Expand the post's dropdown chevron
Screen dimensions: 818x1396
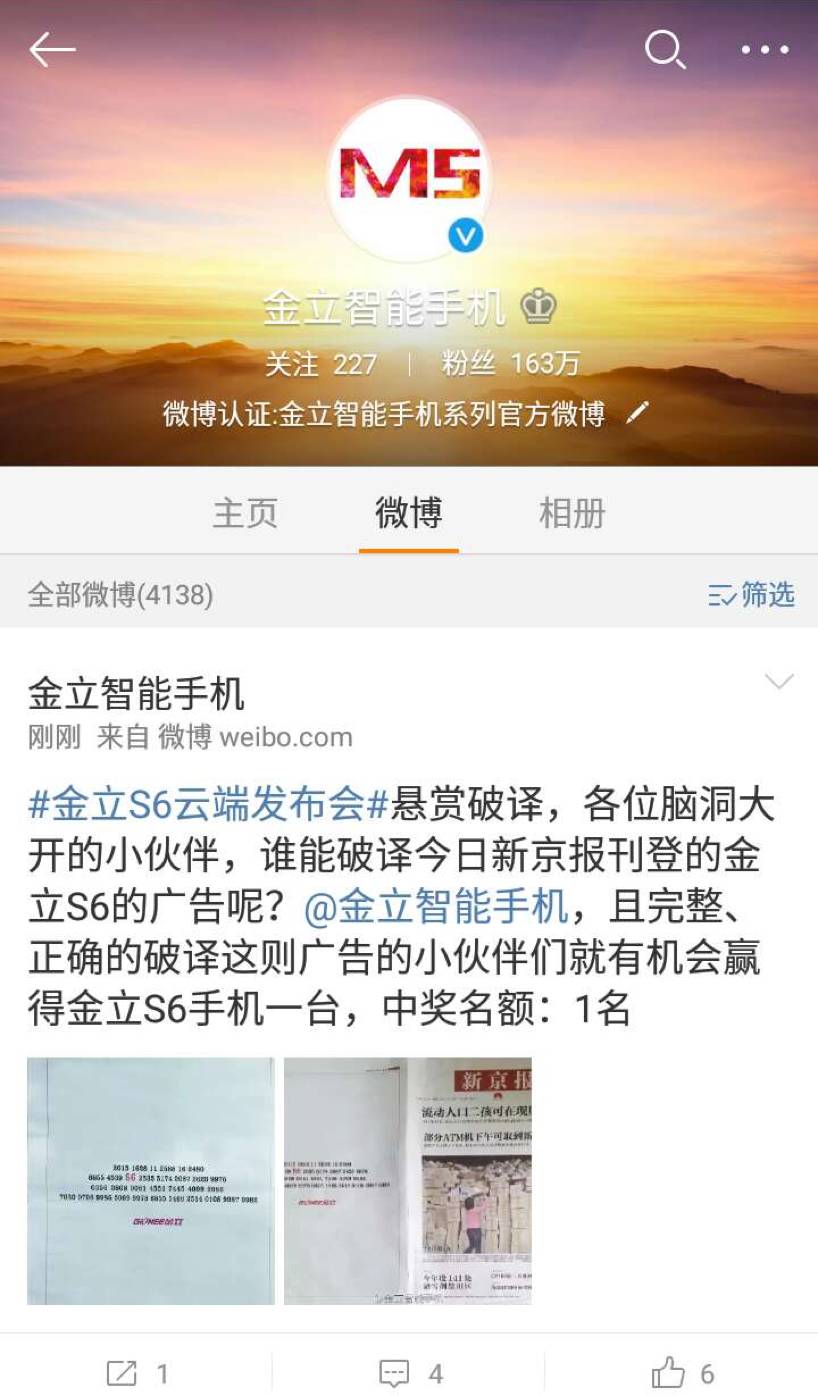778,682
